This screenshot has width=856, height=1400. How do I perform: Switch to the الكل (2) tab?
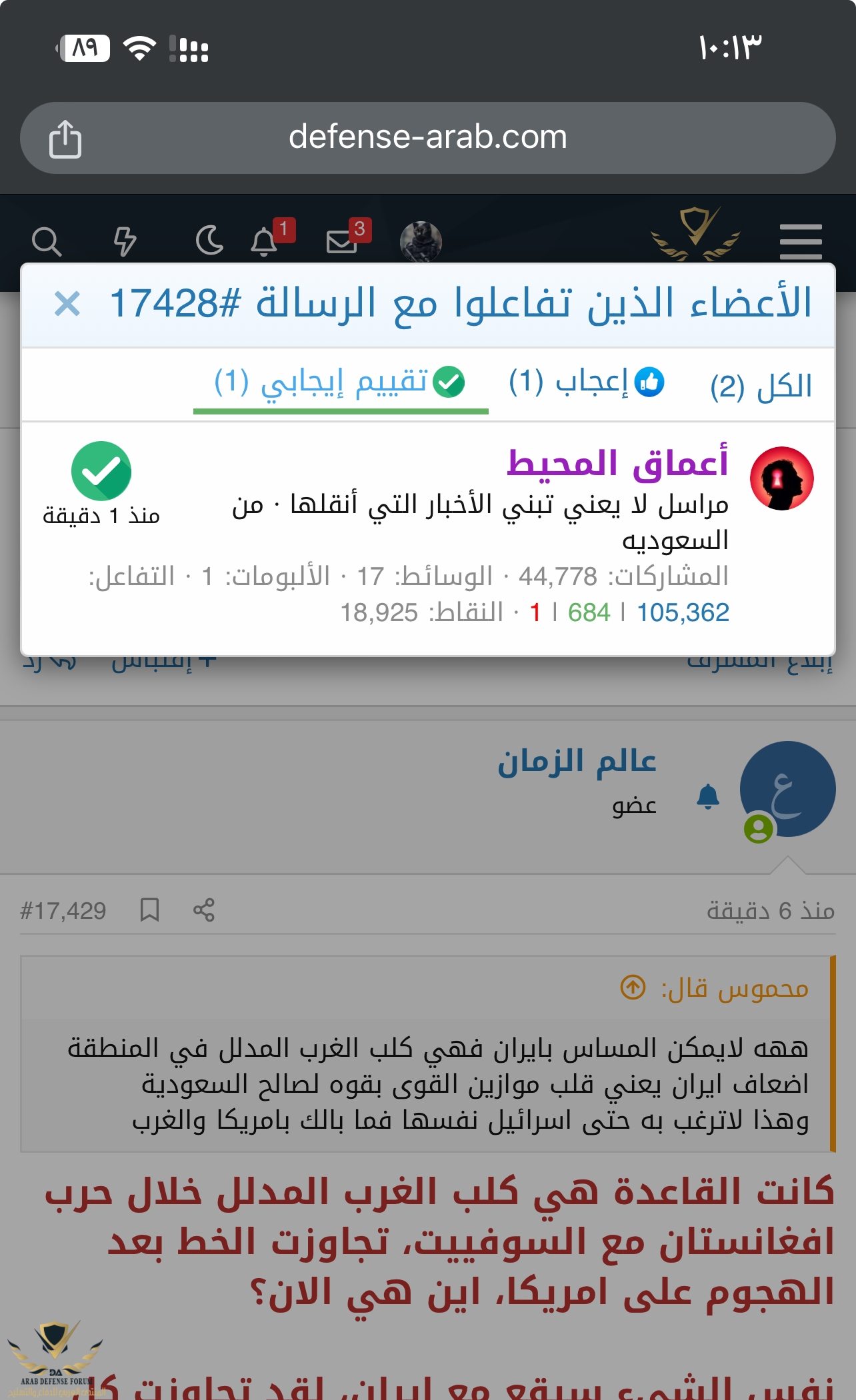761,386
